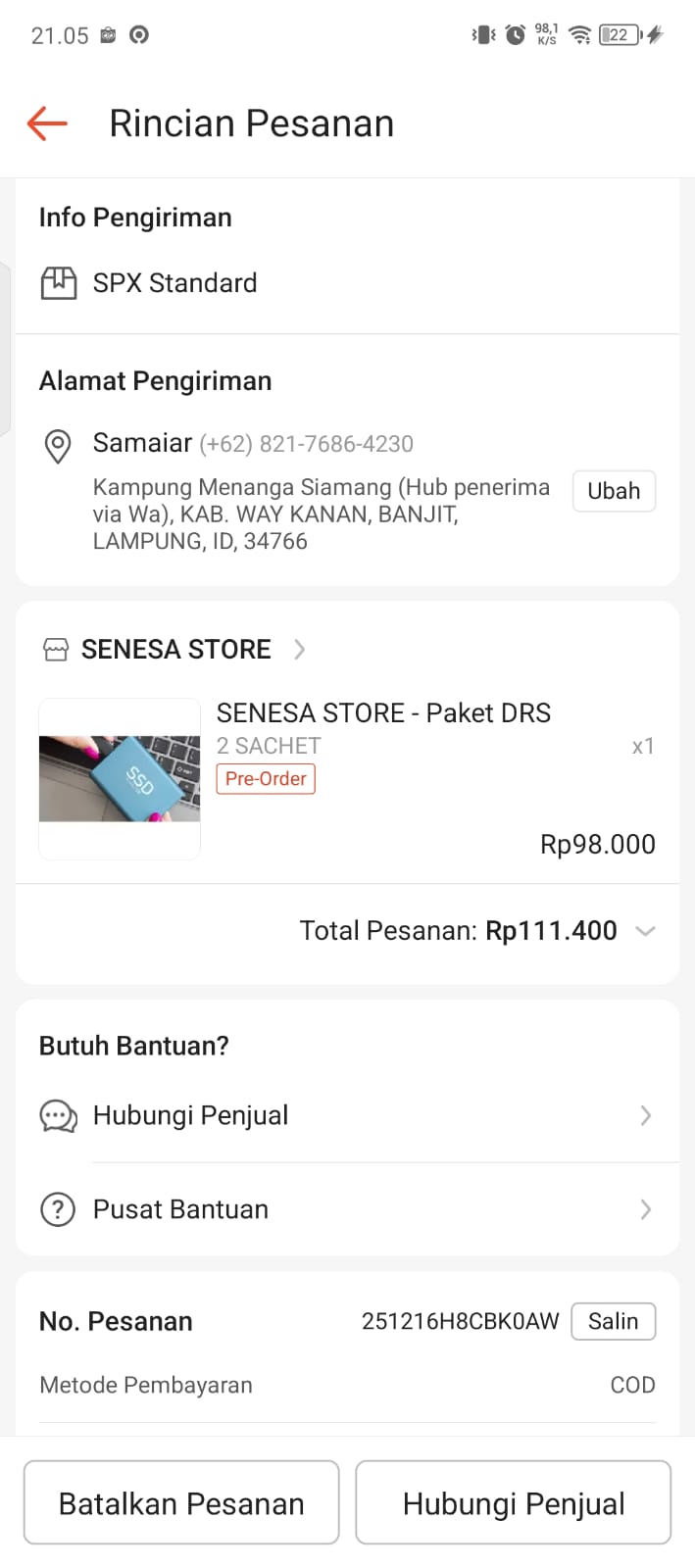
Task: Tap the Batalkan Pesanan button
Action: [181, 1502]
